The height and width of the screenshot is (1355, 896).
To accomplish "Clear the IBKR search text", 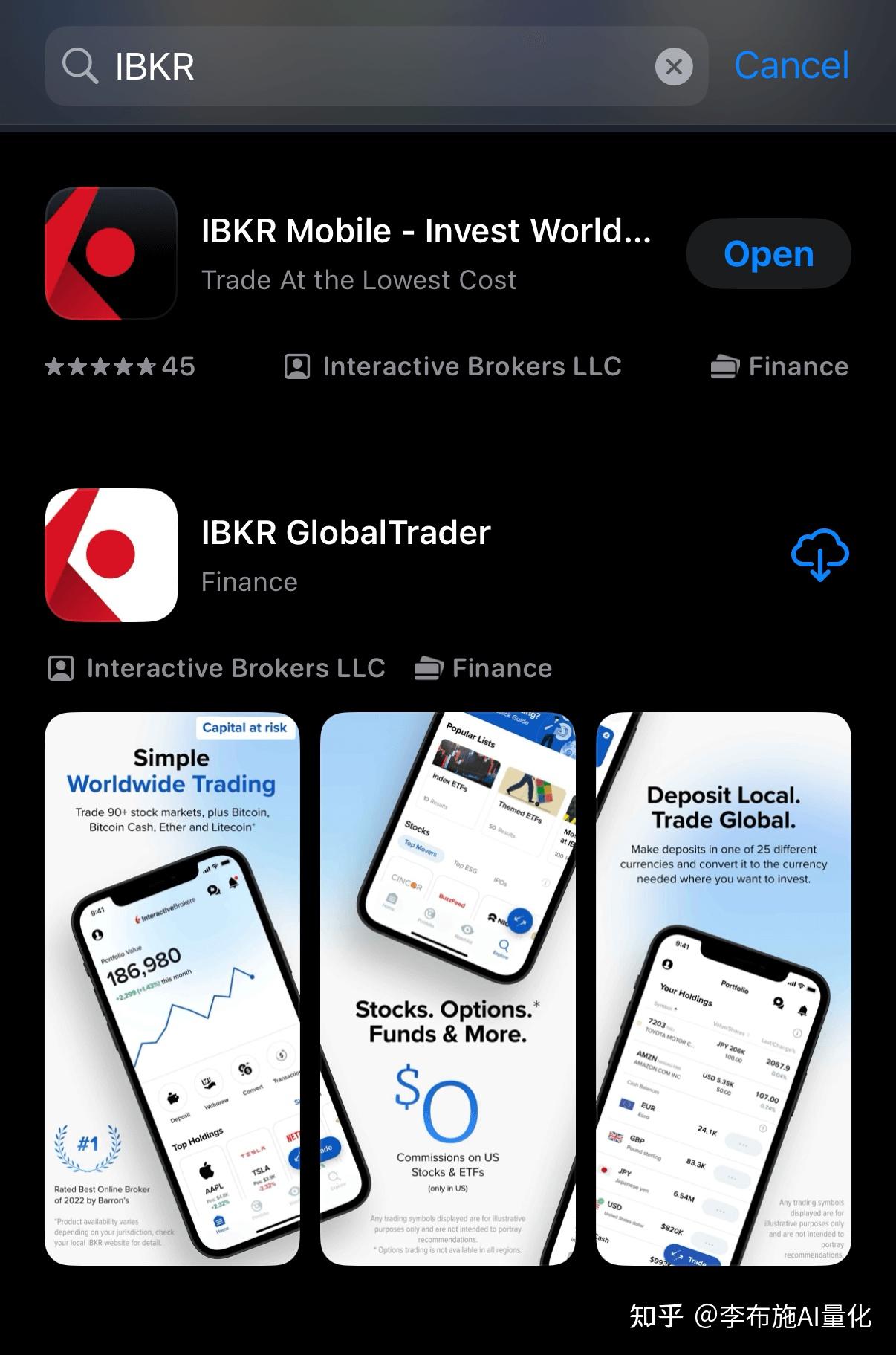I will [673, 67].
